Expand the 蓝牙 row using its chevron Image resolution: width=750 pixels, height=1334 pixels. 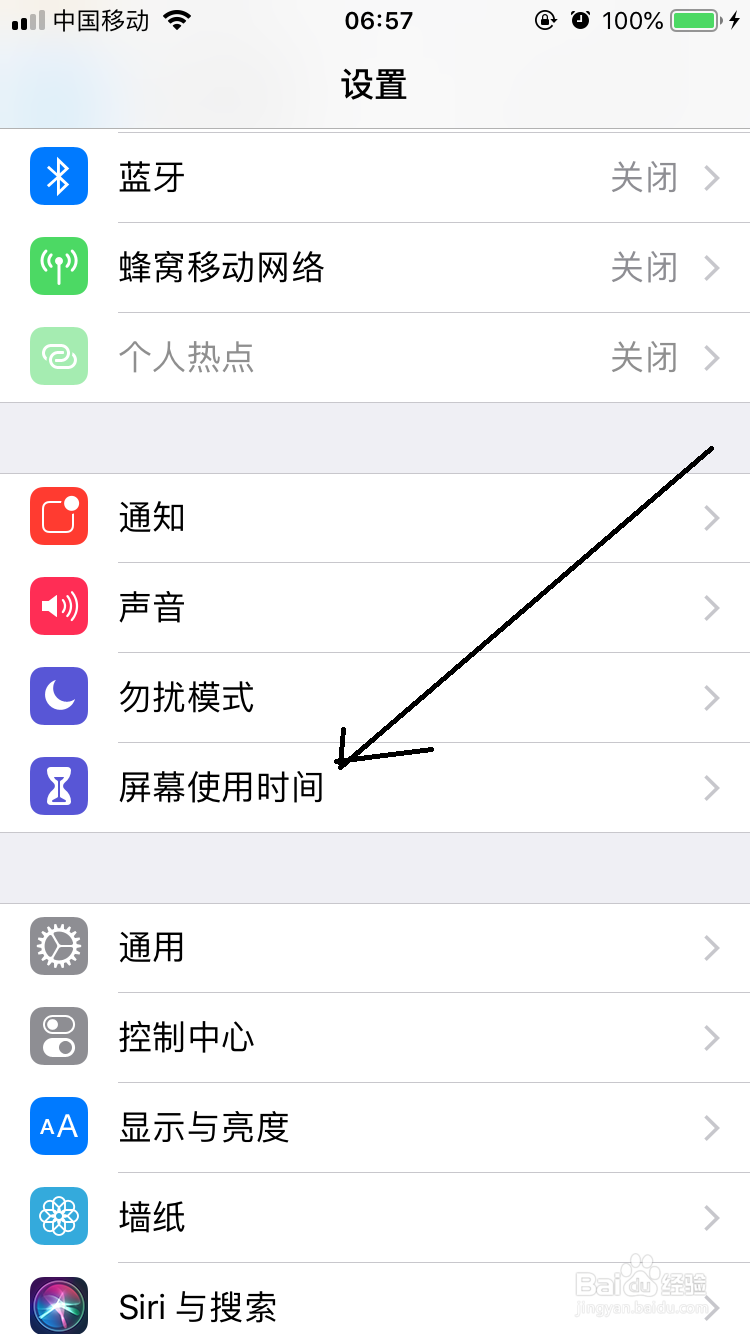[x=712, y=177]
